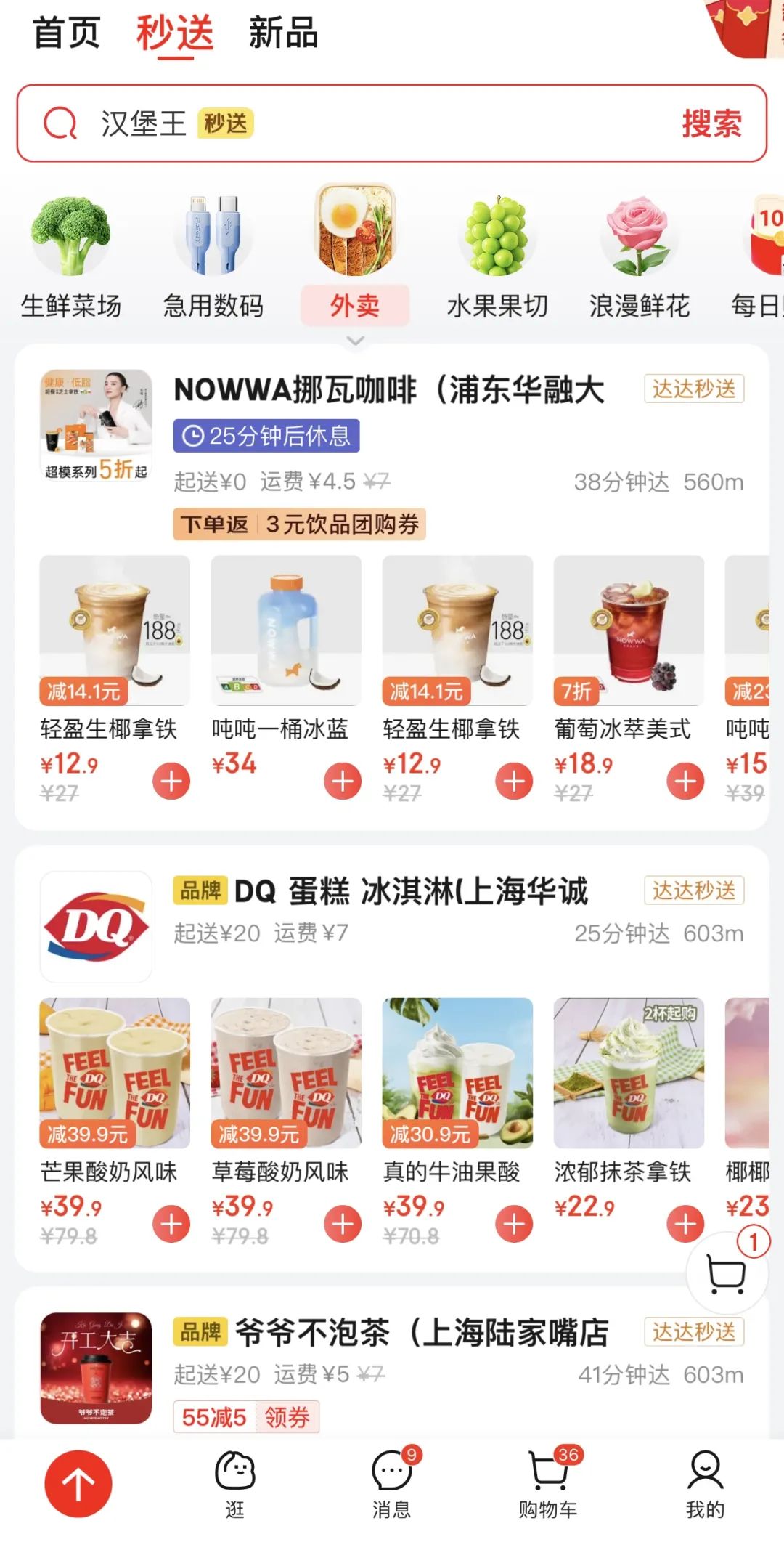
Task: Open the NOWWA挪瓦咖啡 store
Action: coord(388,390)
